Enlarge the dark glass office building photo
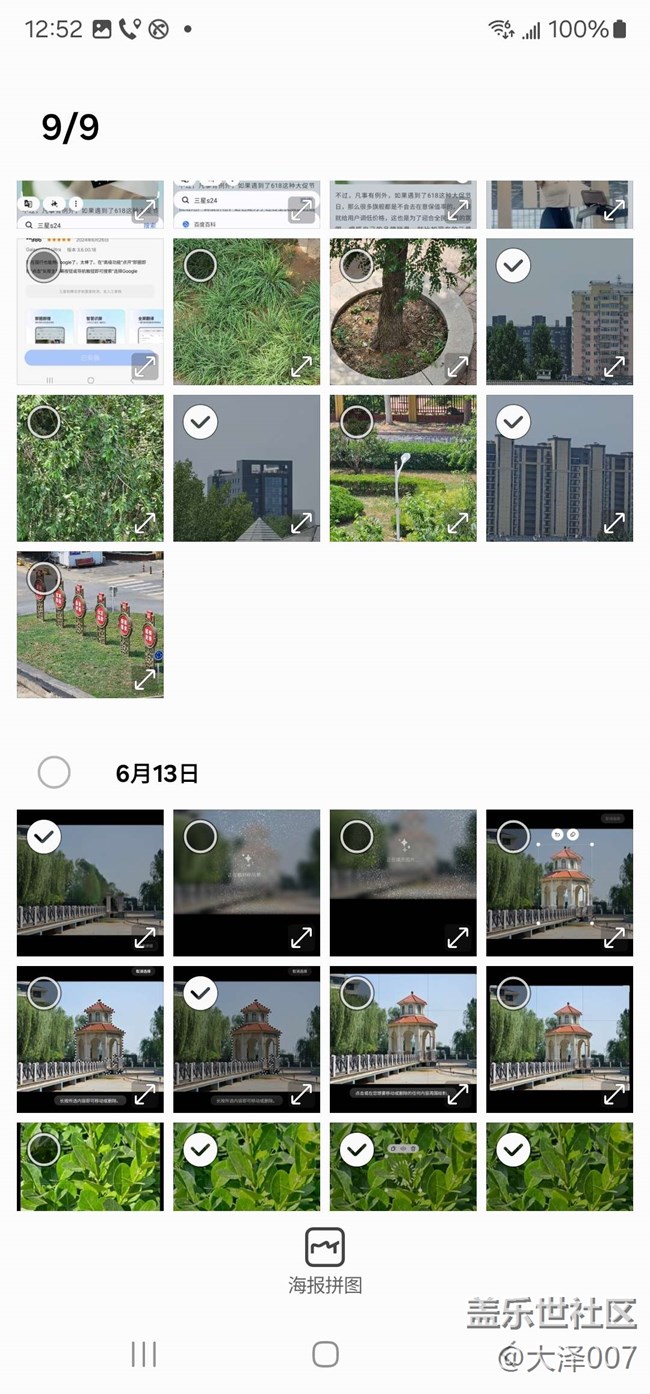Viewport: 650px width, 1394px height. coord(301,523)
